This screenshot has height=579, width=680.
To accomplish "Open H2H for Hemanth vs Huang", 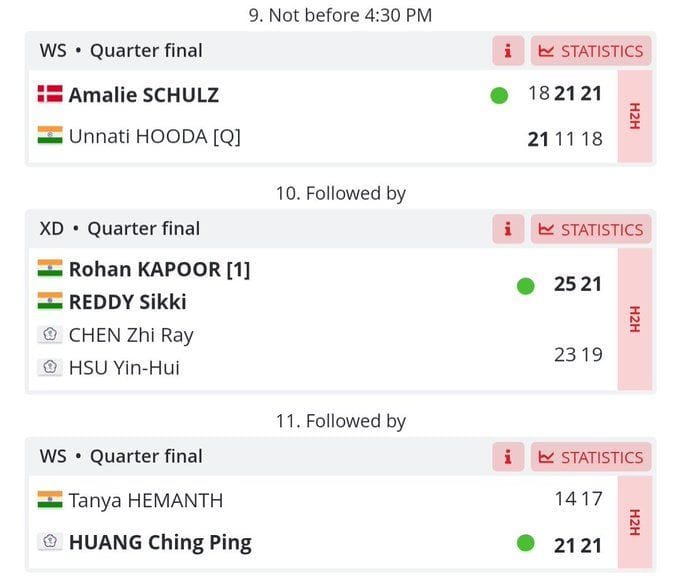I will pyautogui.click(x=634, y=522).
